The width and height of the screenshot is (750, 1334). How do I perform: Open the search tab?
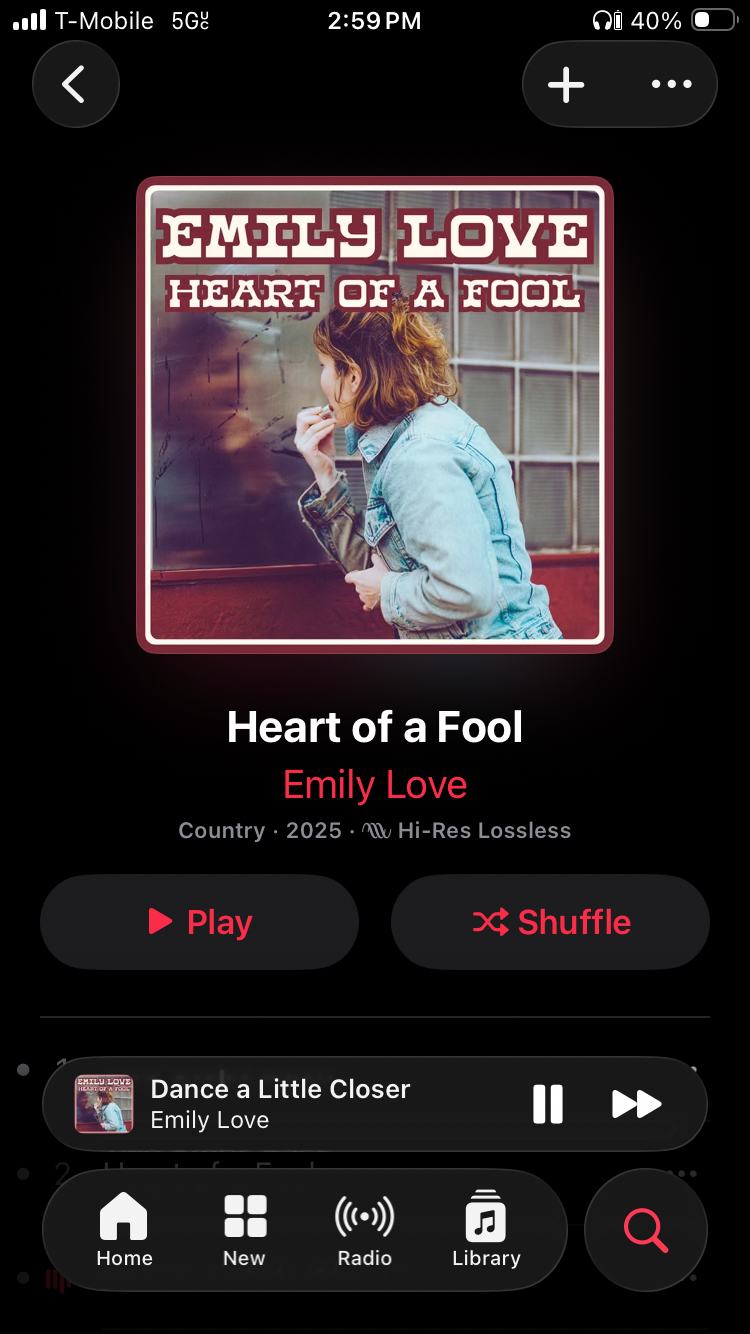[x=646, y=1230]
